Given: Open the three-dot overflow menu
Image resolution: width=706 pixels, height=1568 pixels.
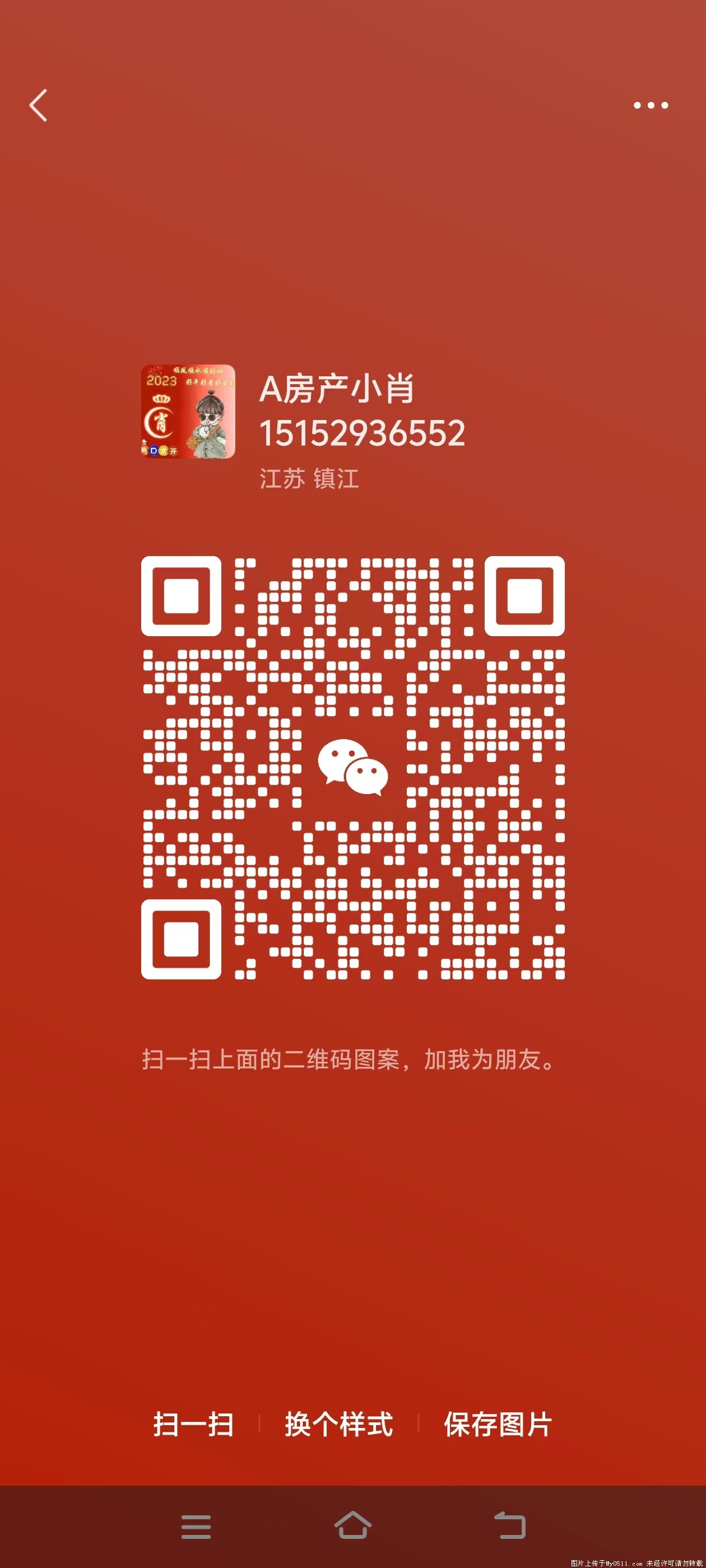Looking at the screenshot, I should (x=651, y=105).
